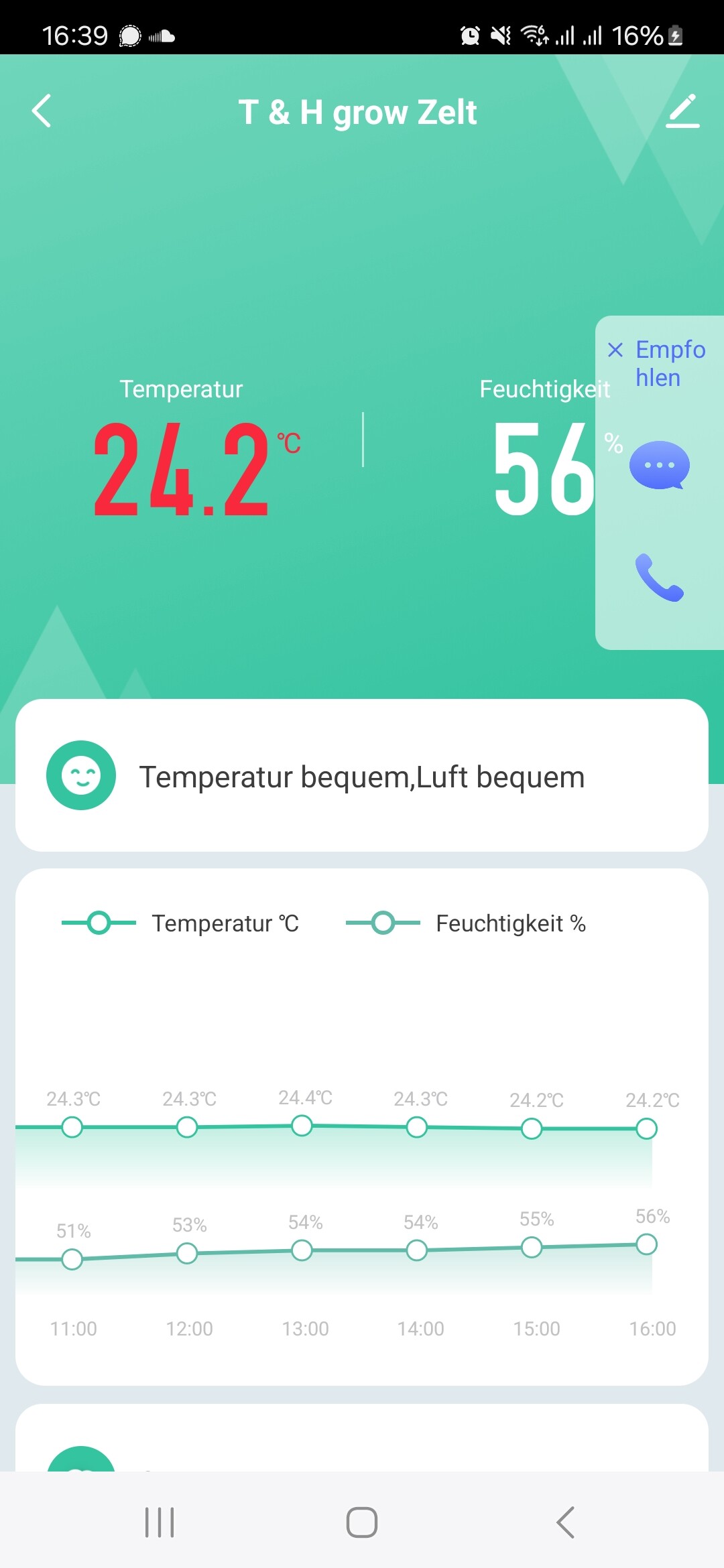
Task: Toggle the Feuchtigkeit % chart legend
Action: (x=465, y=923)
